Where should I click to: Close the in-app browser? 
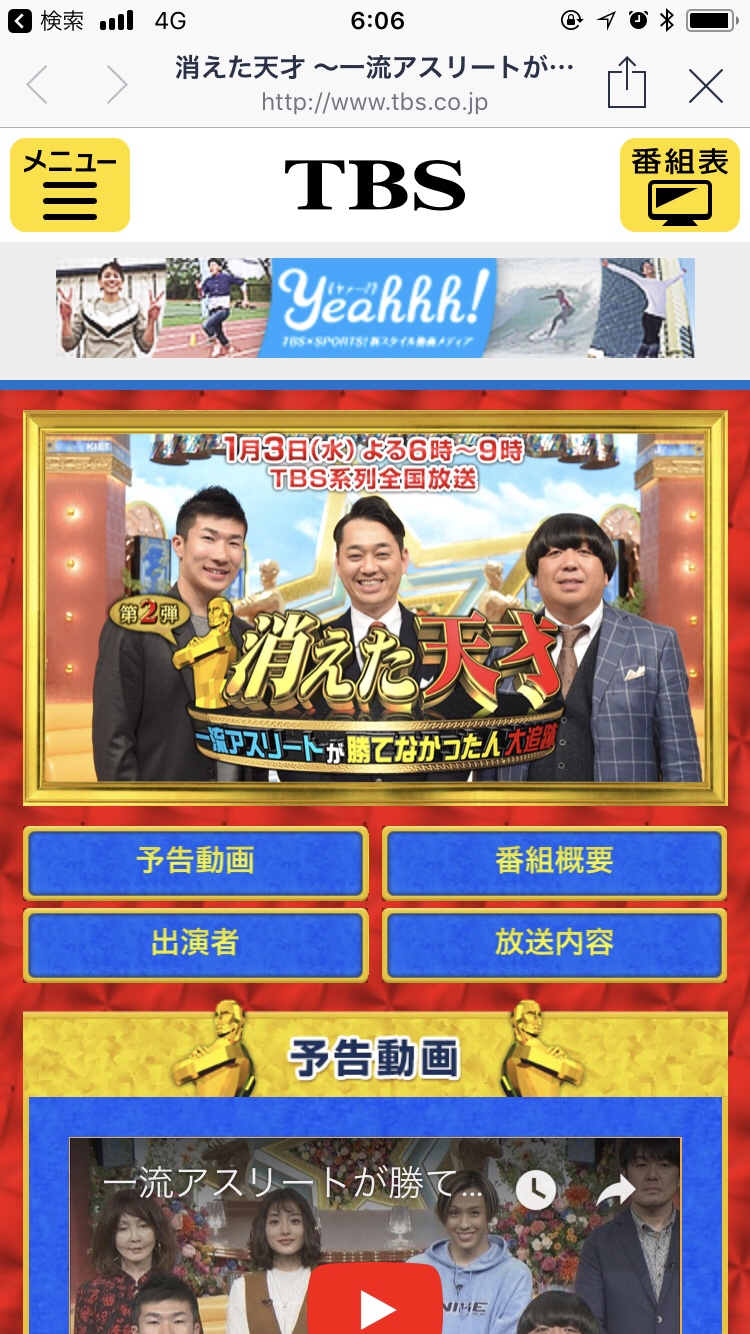point(706,86)
